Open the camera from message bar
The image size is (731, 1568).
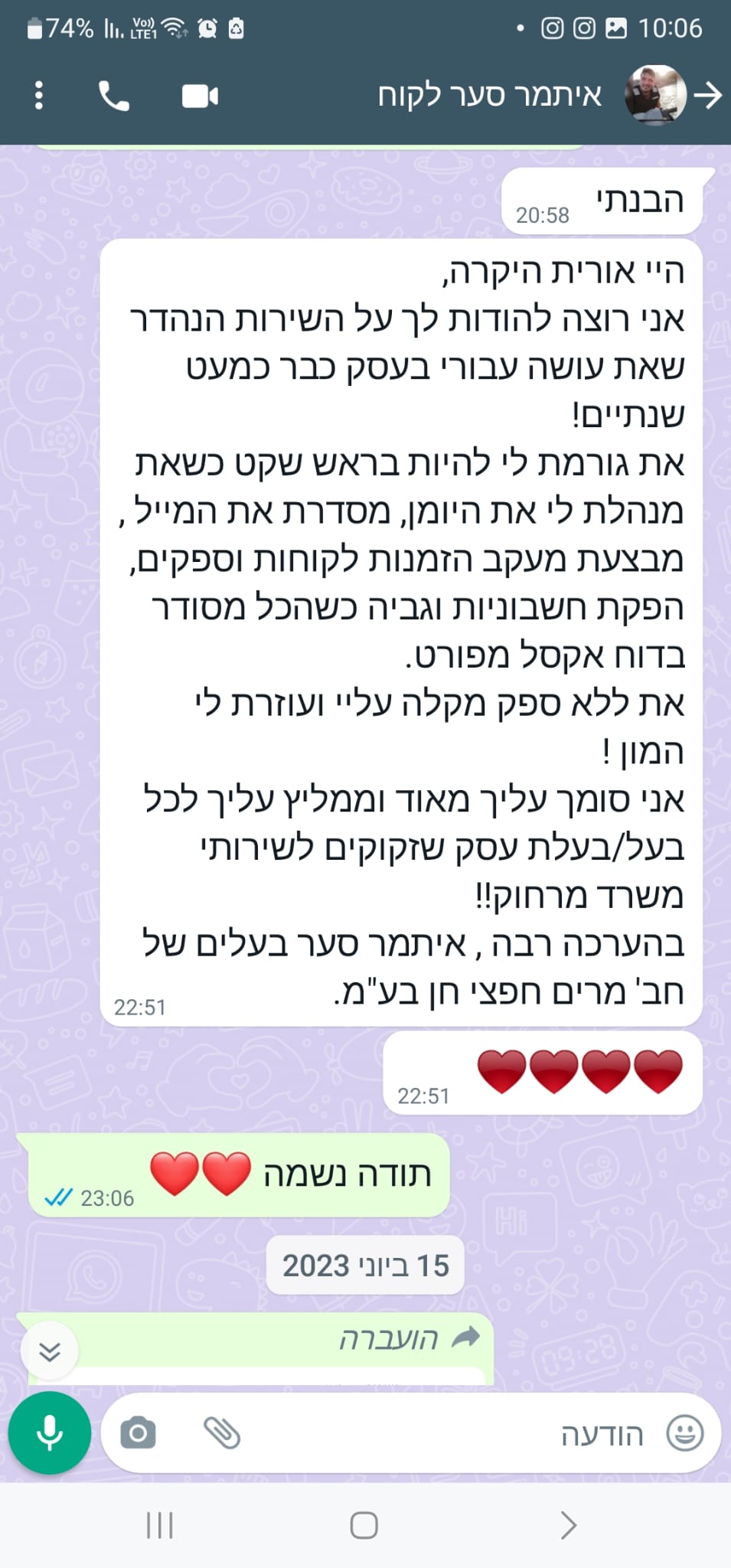pyautogui.click(x=139, y=1432)
